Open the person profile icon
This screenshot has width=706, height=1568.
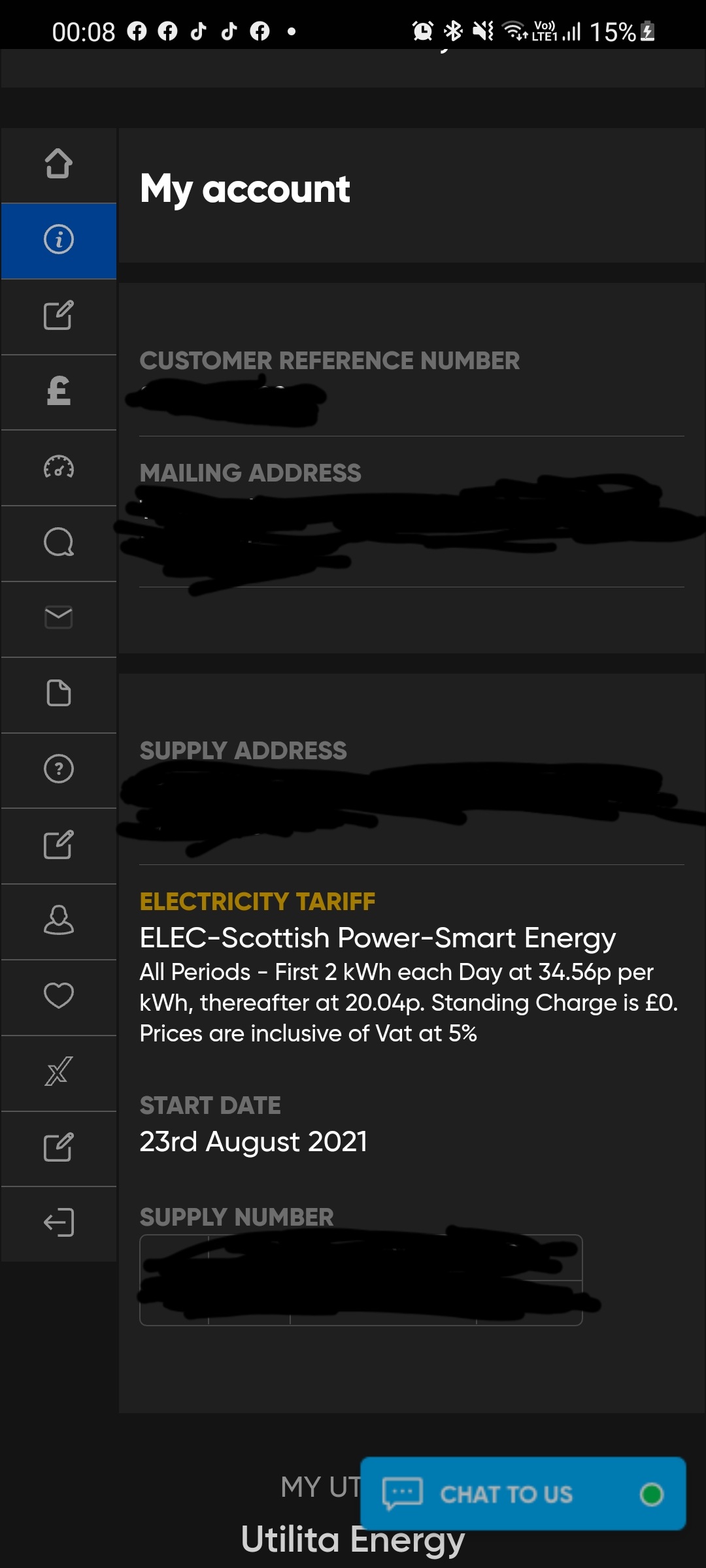pos(58,921)
